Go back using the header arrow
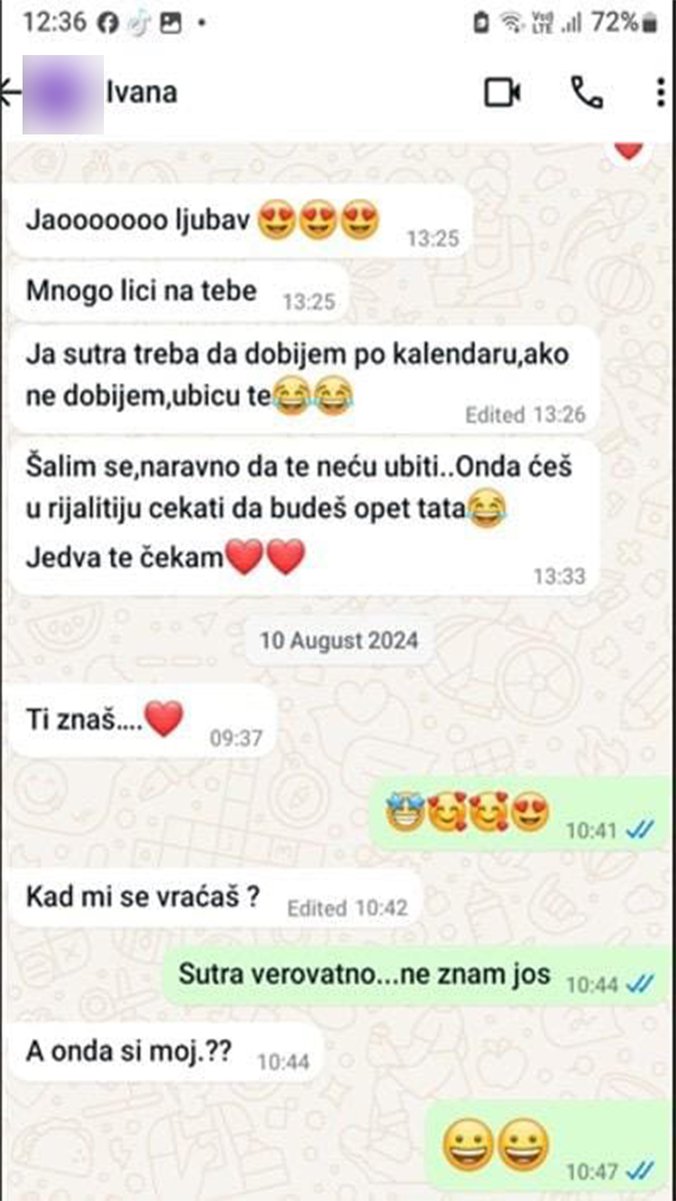Viewport: 676px width, 1201px height. point(9,93)
